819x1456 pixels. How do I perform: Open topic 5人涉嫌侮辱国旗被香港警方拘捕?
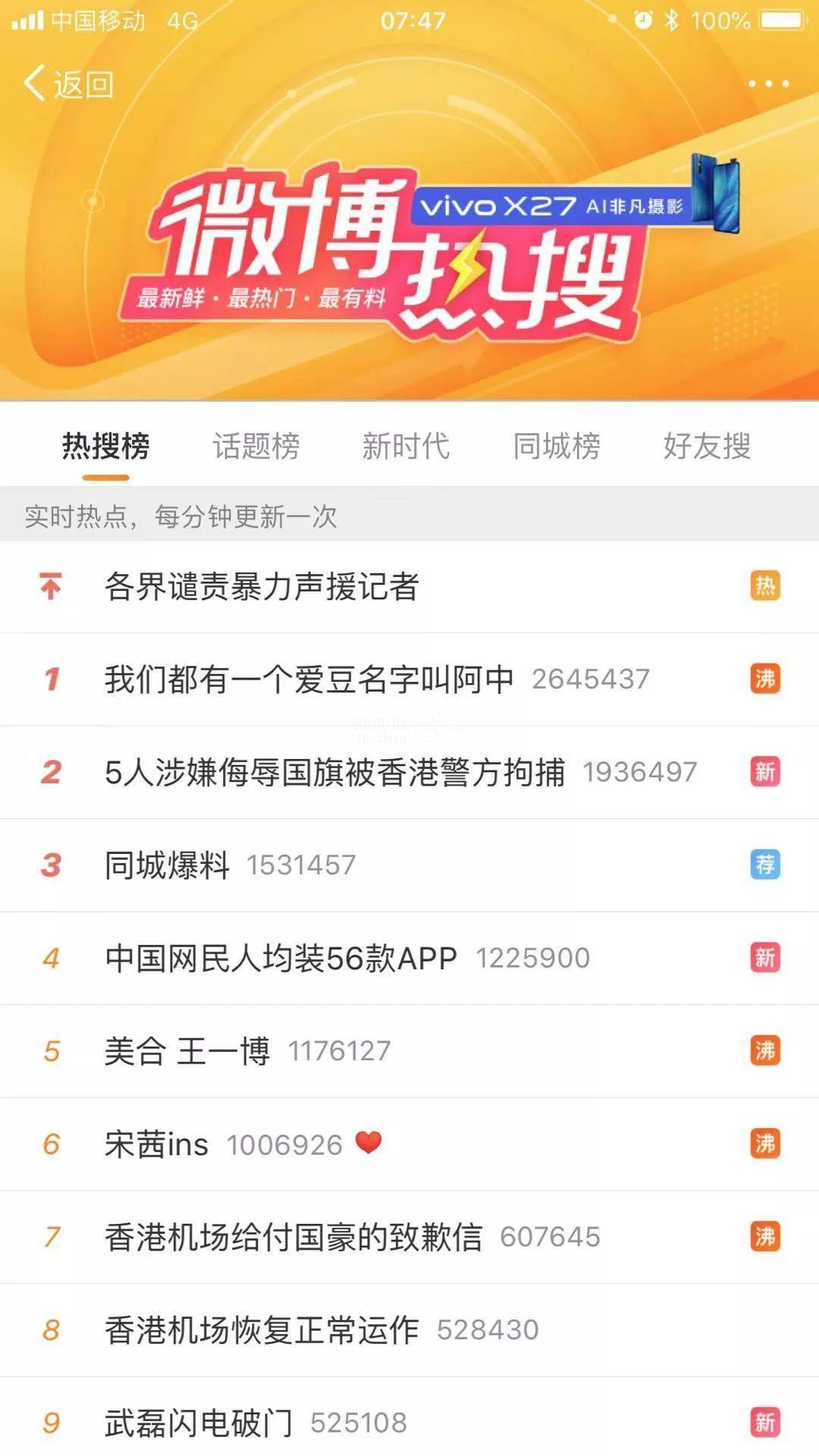(334, 772)
